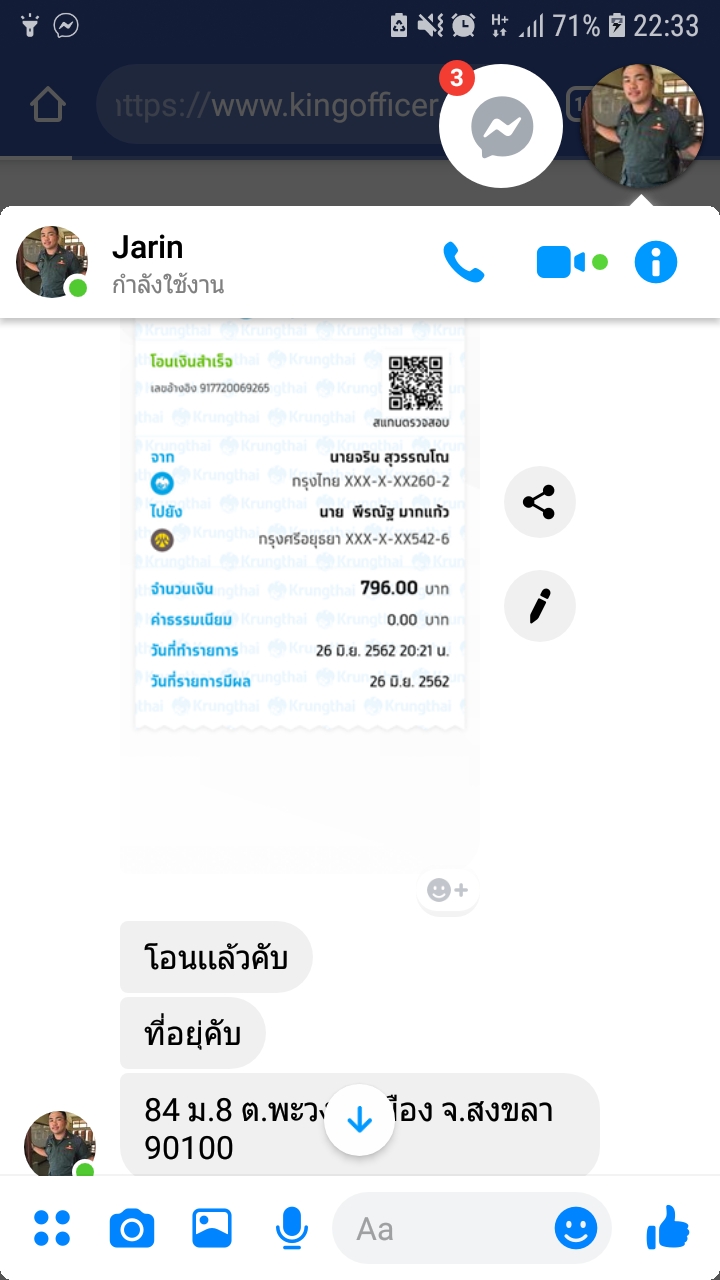Viewport: 720px width, 1280px height.
Task: Send a thumbs-up like
Action: pos(667,1228)
